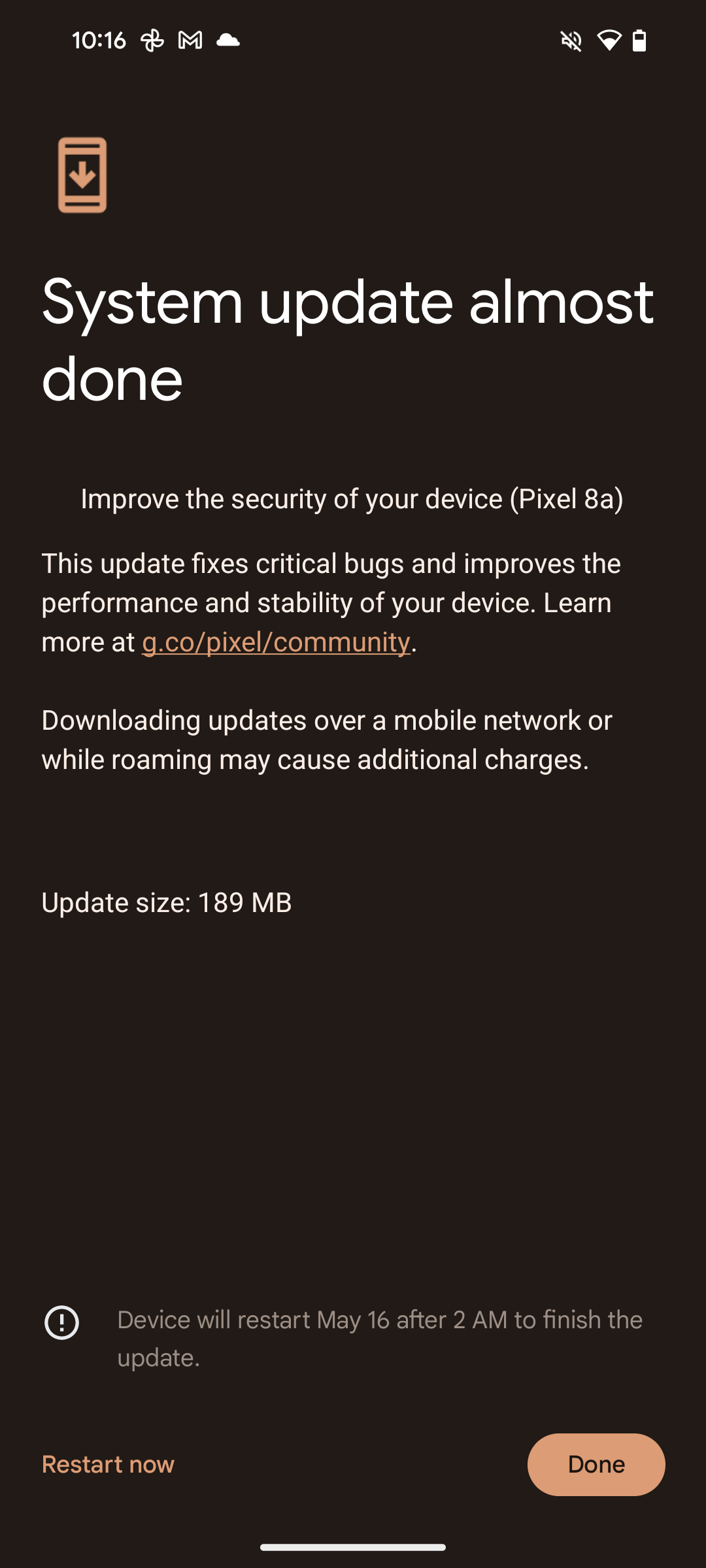This screenshot has height=1568, width=706.
Task: Tap Restart now to finish update
Action: (x=108, y=1464)
